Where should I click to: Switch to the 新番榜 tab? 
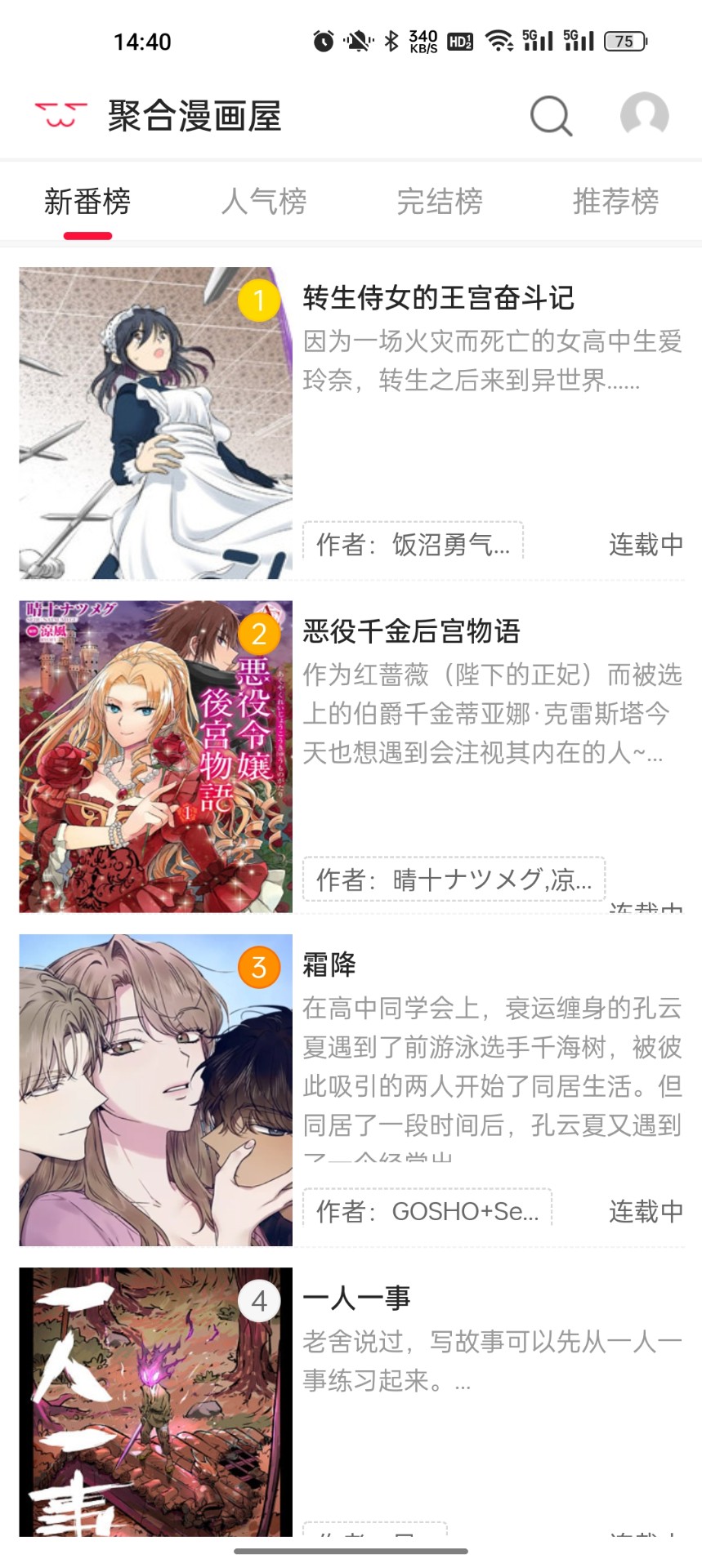(87, 202)
